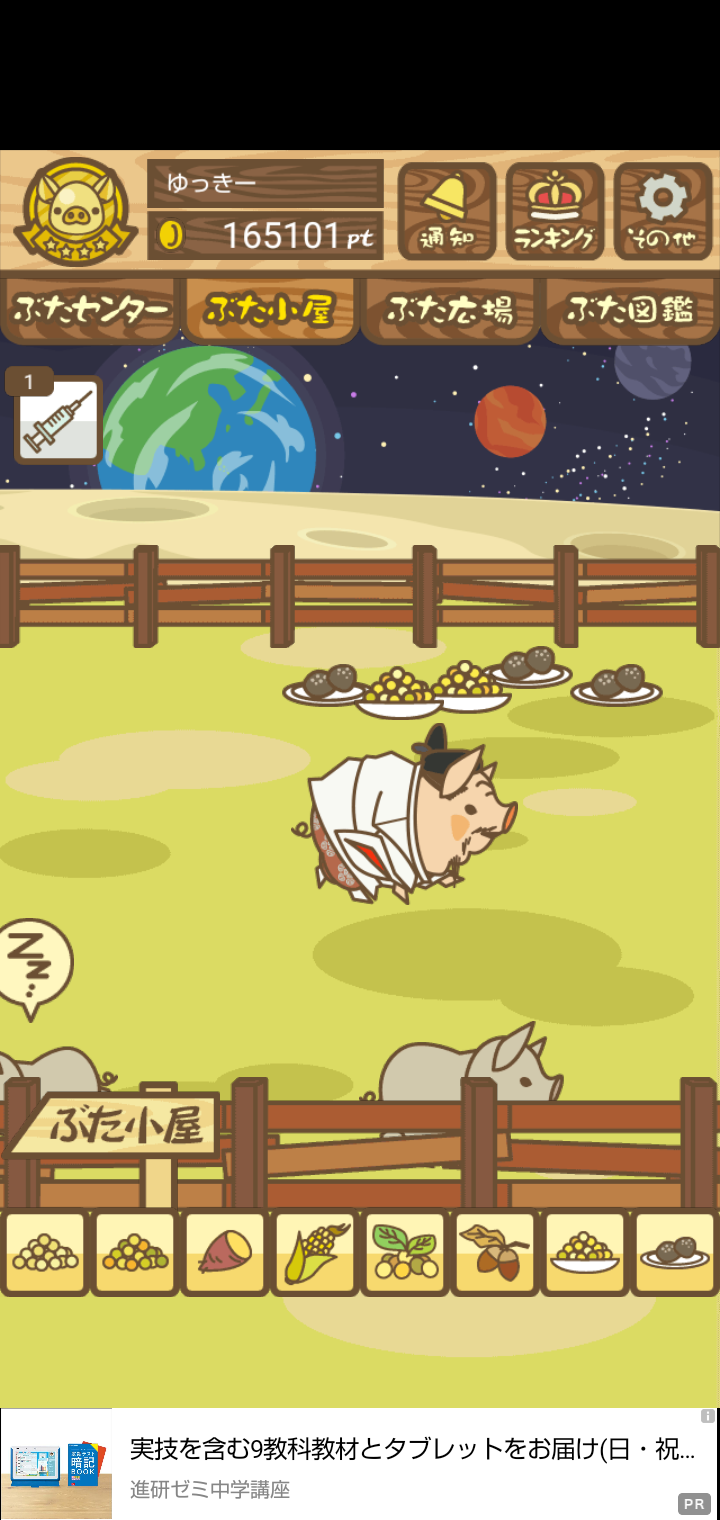This screenshot has height=1520, width=720.
Task: Go to the ぶた広場 tab
Action: pos(450,310)
